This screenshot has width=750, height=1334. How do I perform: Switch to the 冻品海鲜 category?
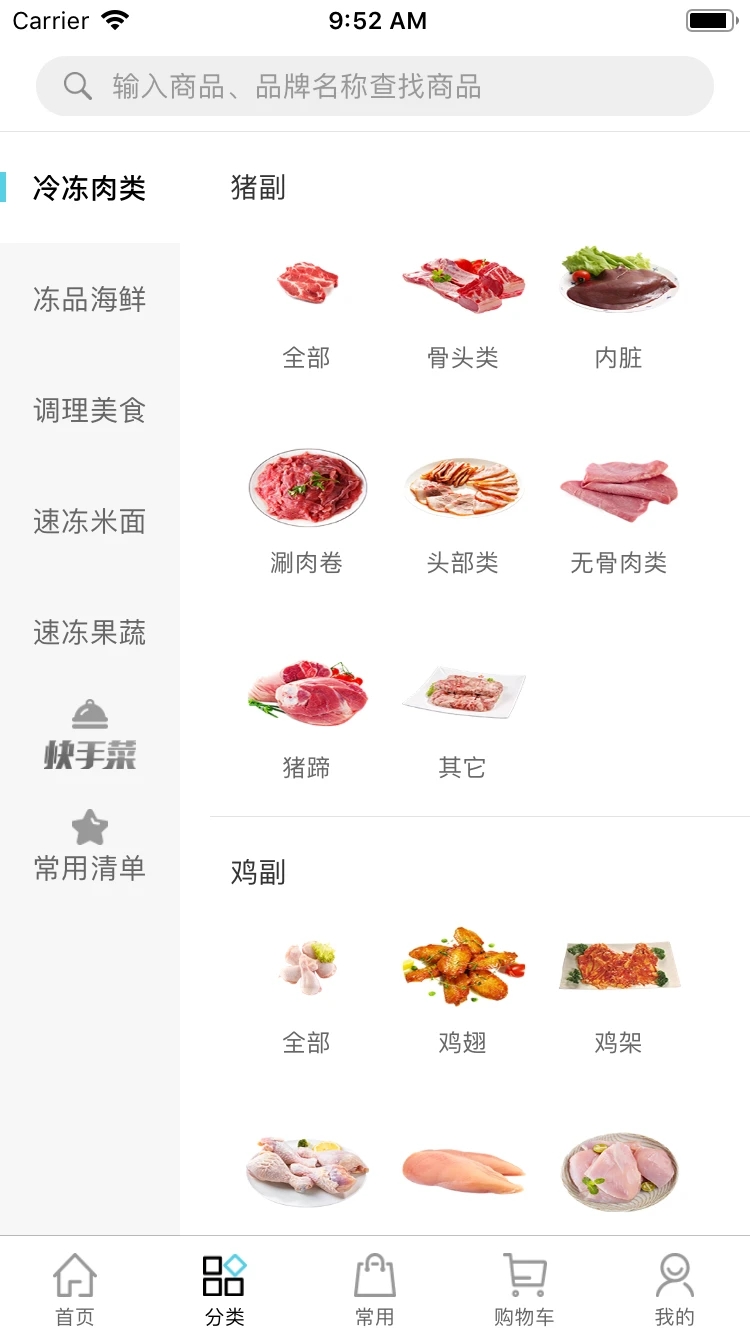point(89,299)
